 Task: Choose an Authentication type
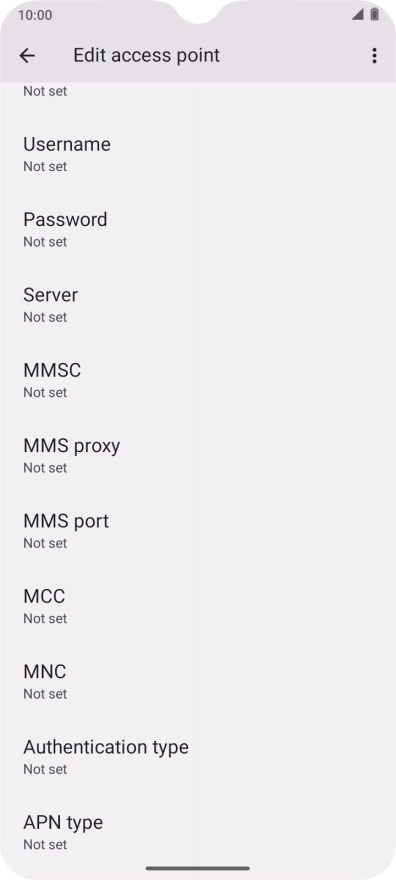click(x=198, y=756)
